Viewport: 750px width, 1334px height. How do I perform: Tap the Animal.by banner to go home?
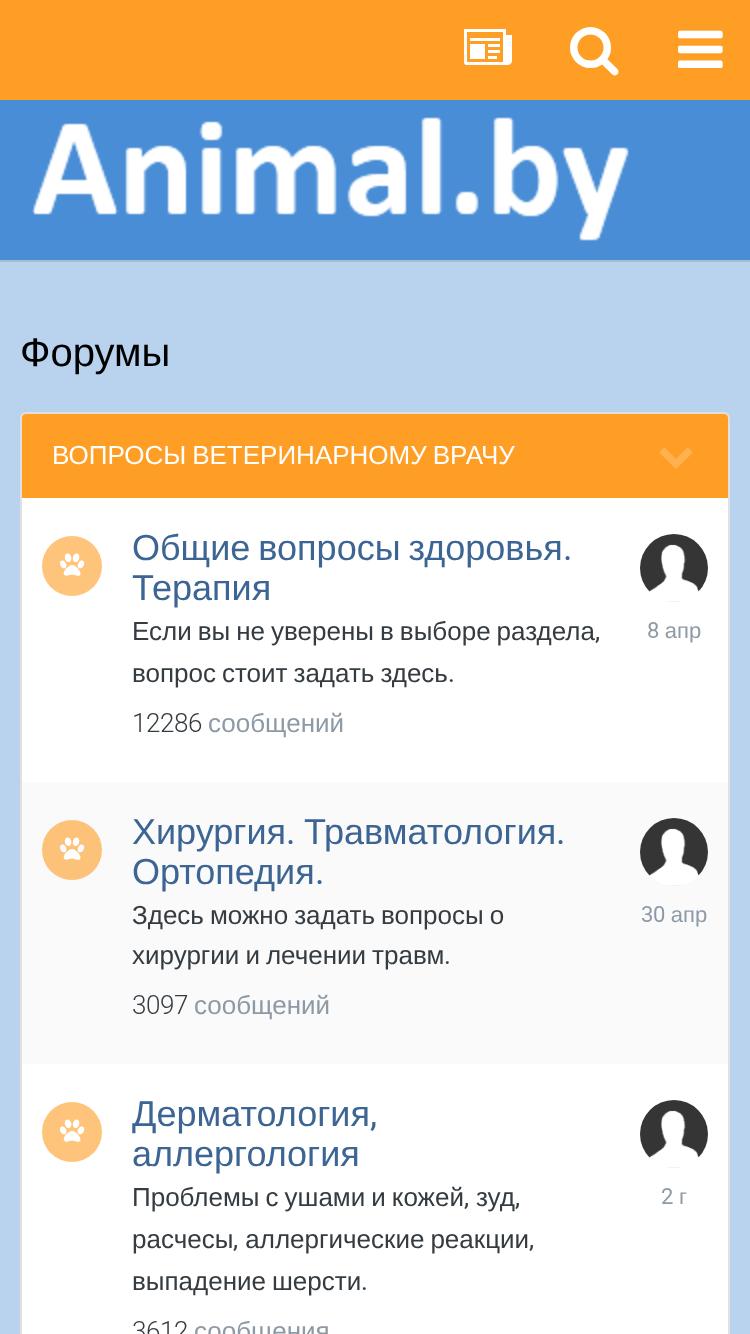(x=330, y=180)
